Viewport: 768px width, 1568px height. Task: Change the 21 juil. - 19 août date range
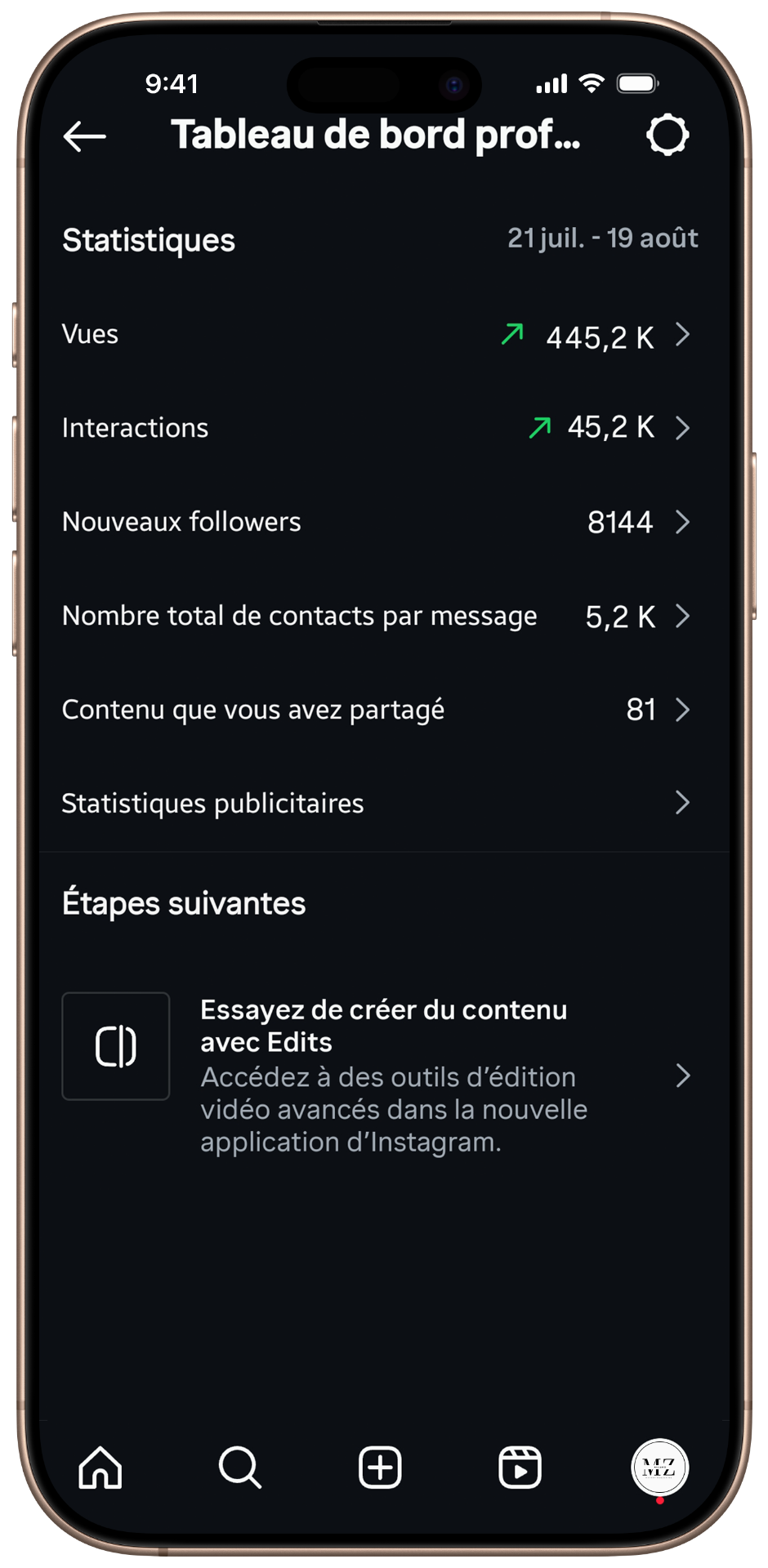602,238
